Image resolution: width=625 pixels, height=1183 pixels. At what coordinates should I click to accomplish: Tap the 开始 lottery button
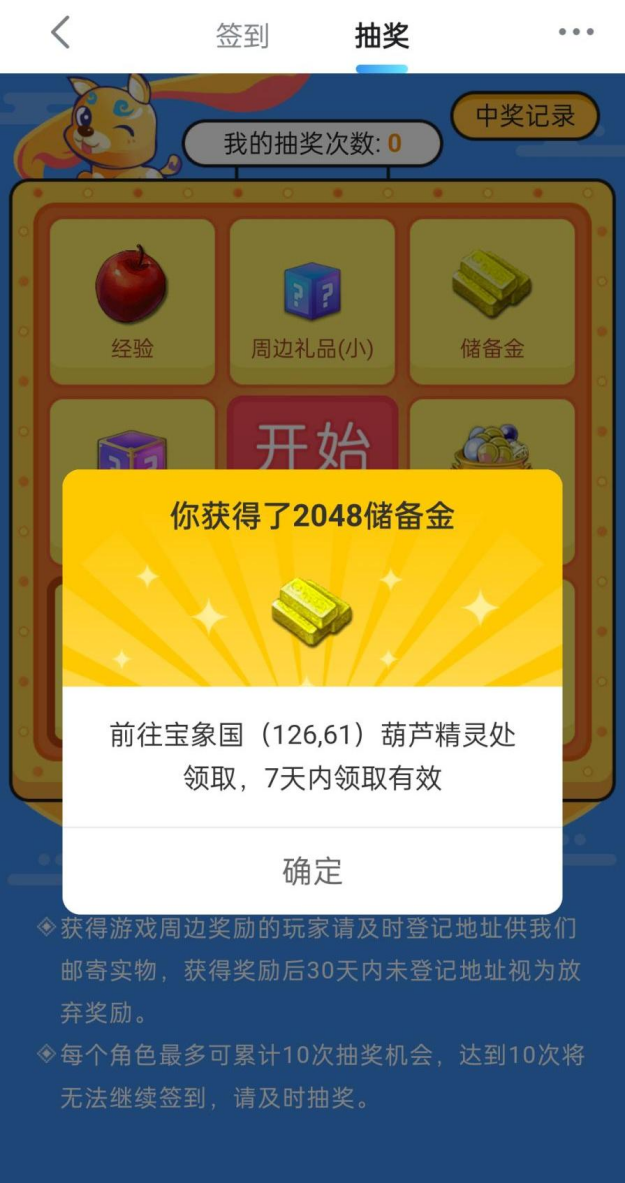pyautogui.click(x=312, y=440)
